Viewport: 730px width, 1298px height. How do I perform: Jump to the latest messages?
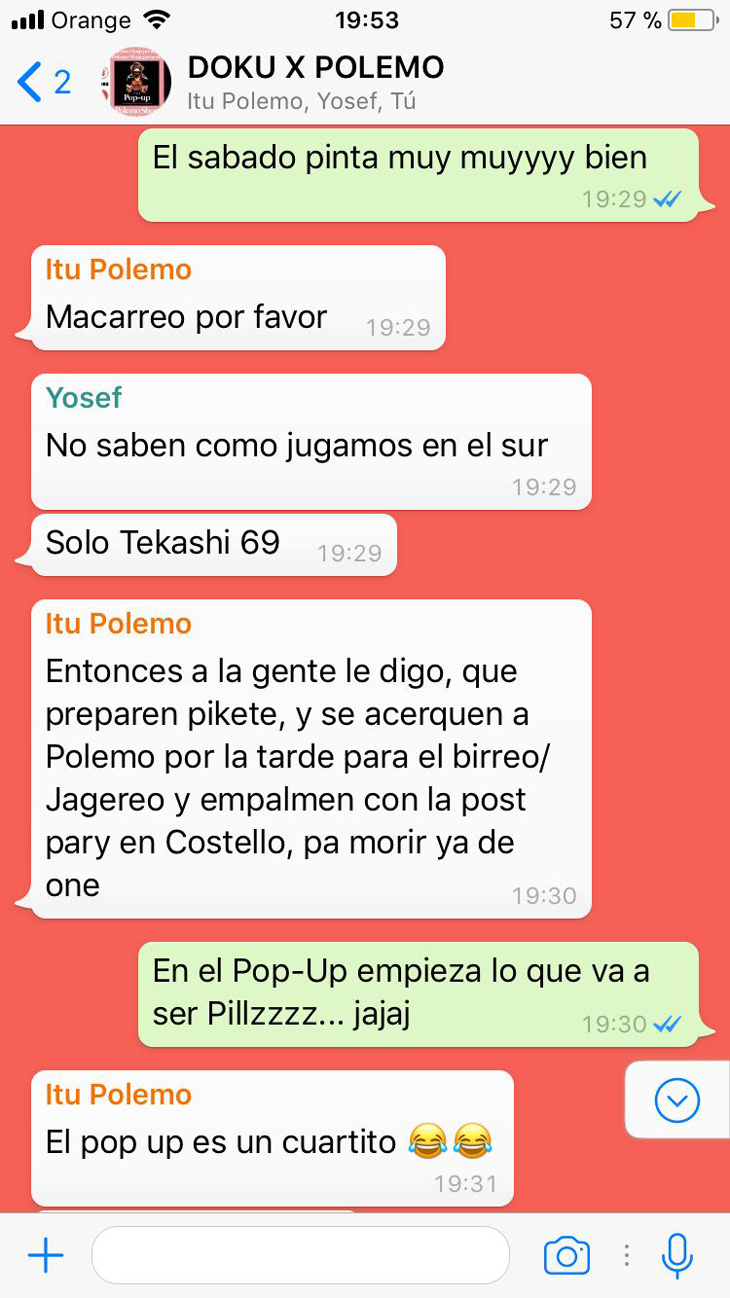pos(677,1100)
